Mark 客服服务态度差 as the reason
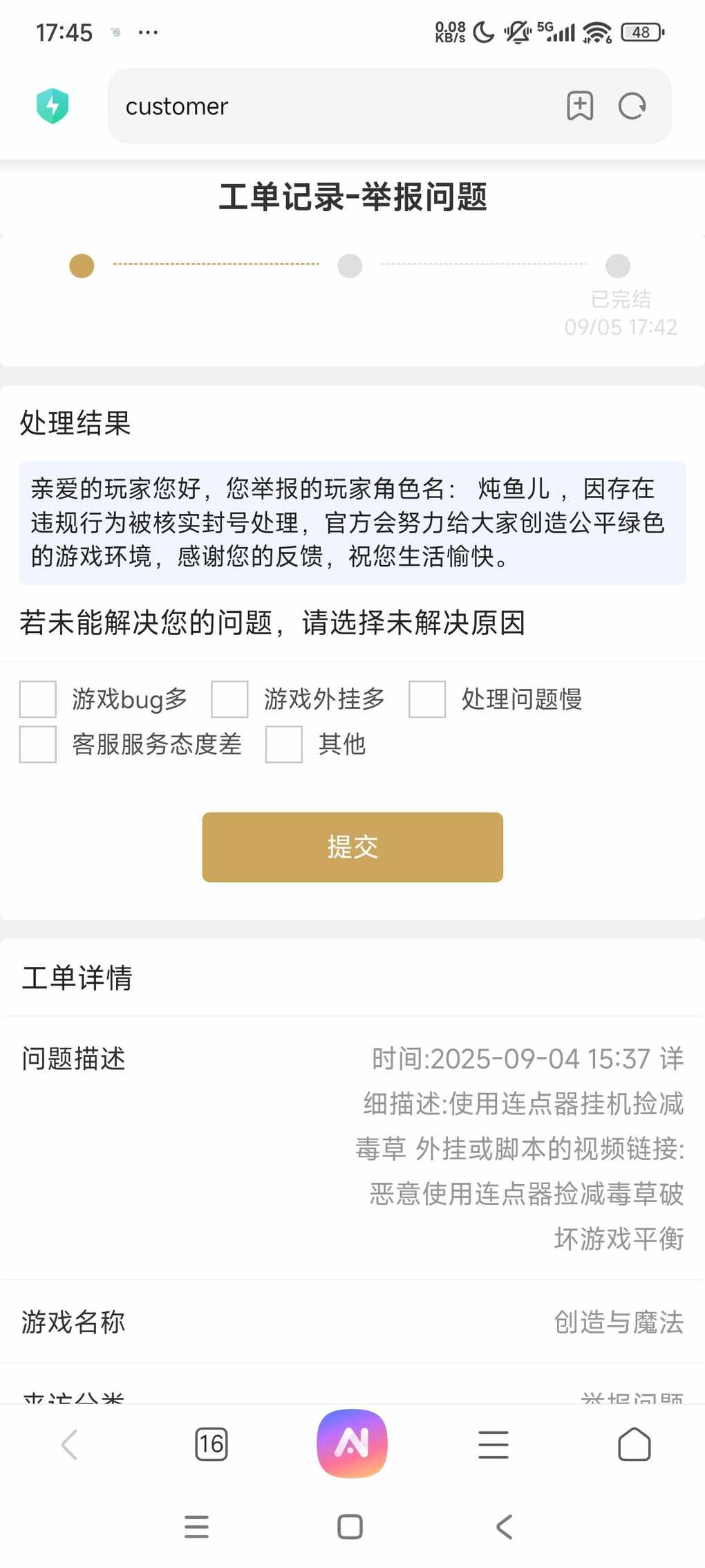705x1568 pixels. [38, 744]
